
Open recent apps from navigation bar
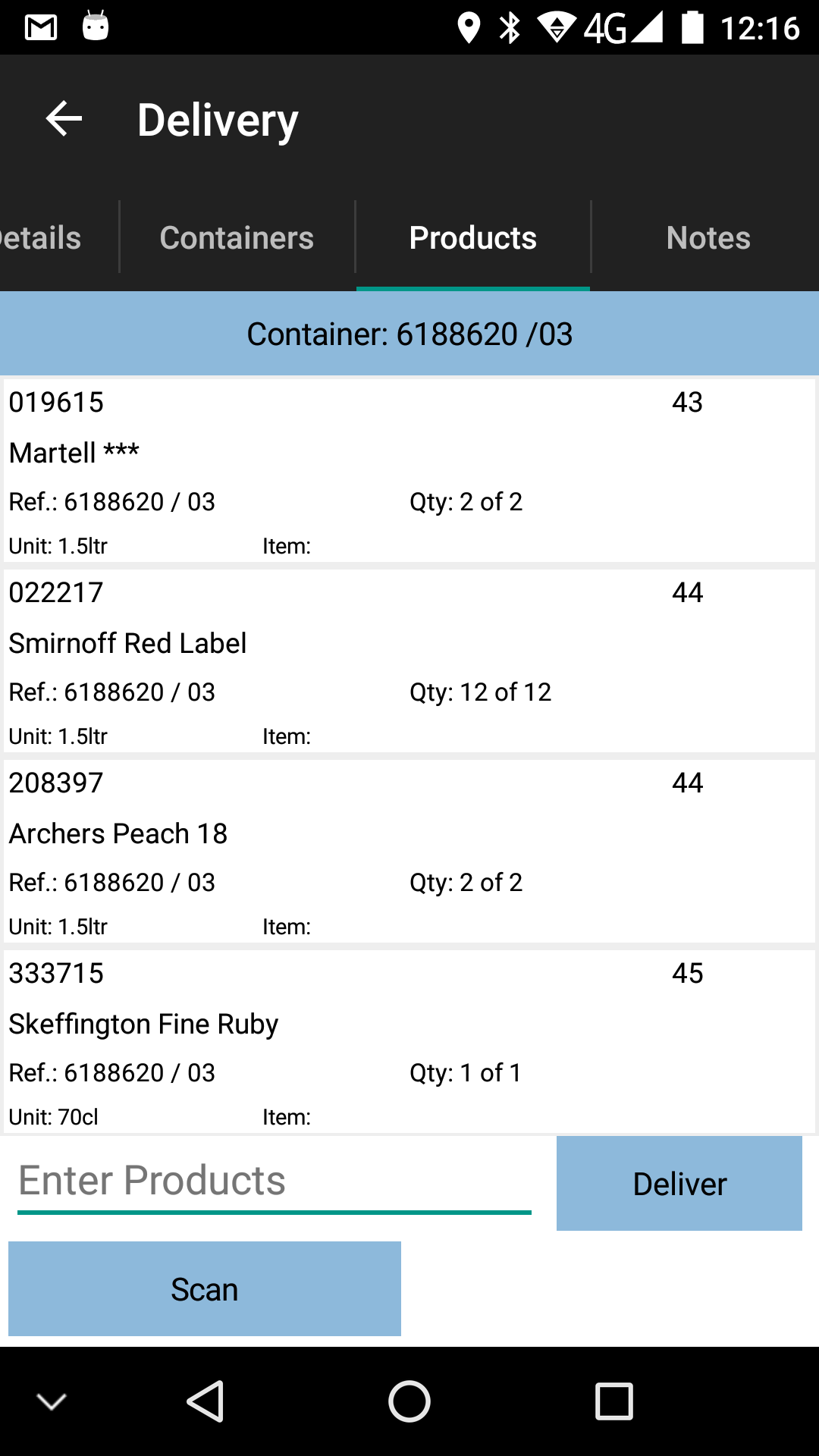coord(614,1401)
